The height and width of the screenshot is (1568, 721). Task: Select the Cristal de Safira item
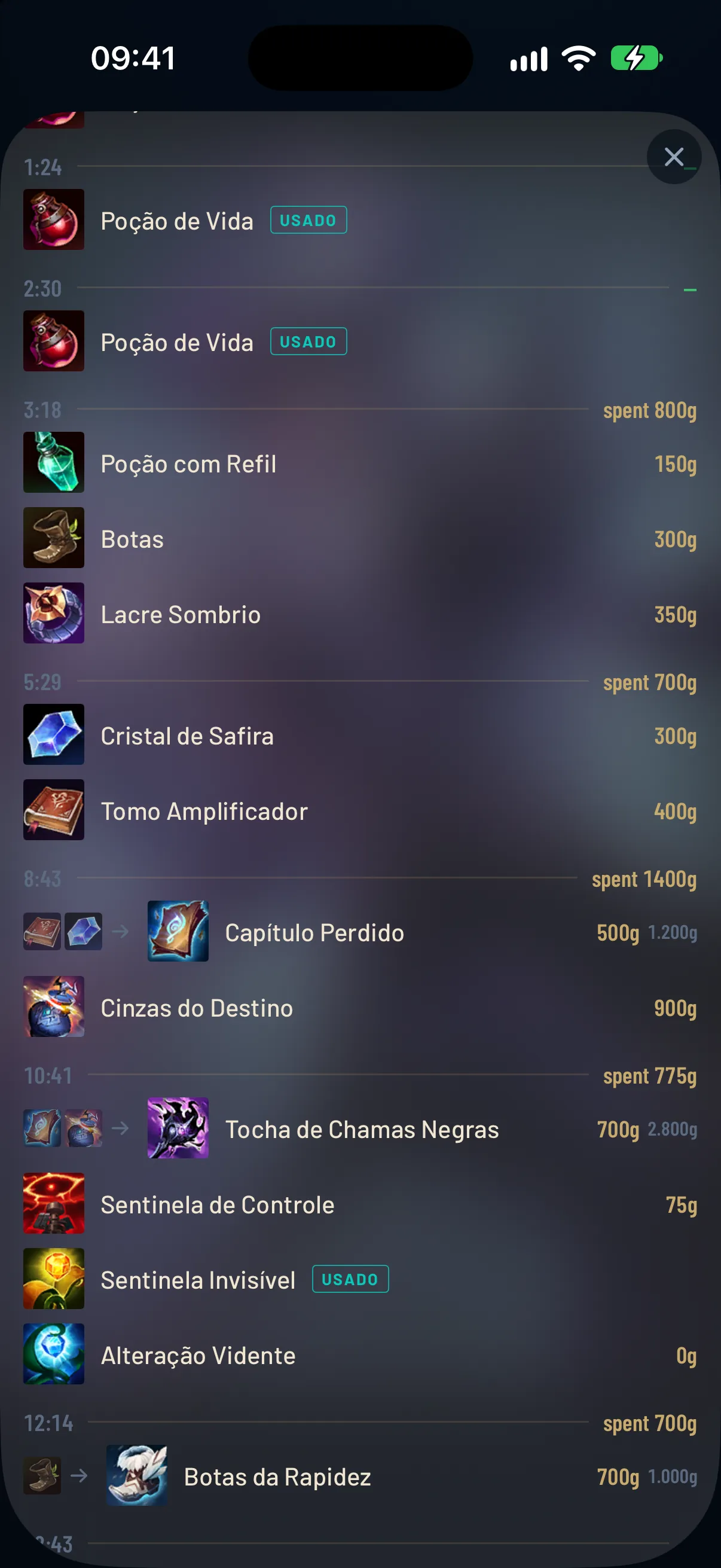(360, 735)
